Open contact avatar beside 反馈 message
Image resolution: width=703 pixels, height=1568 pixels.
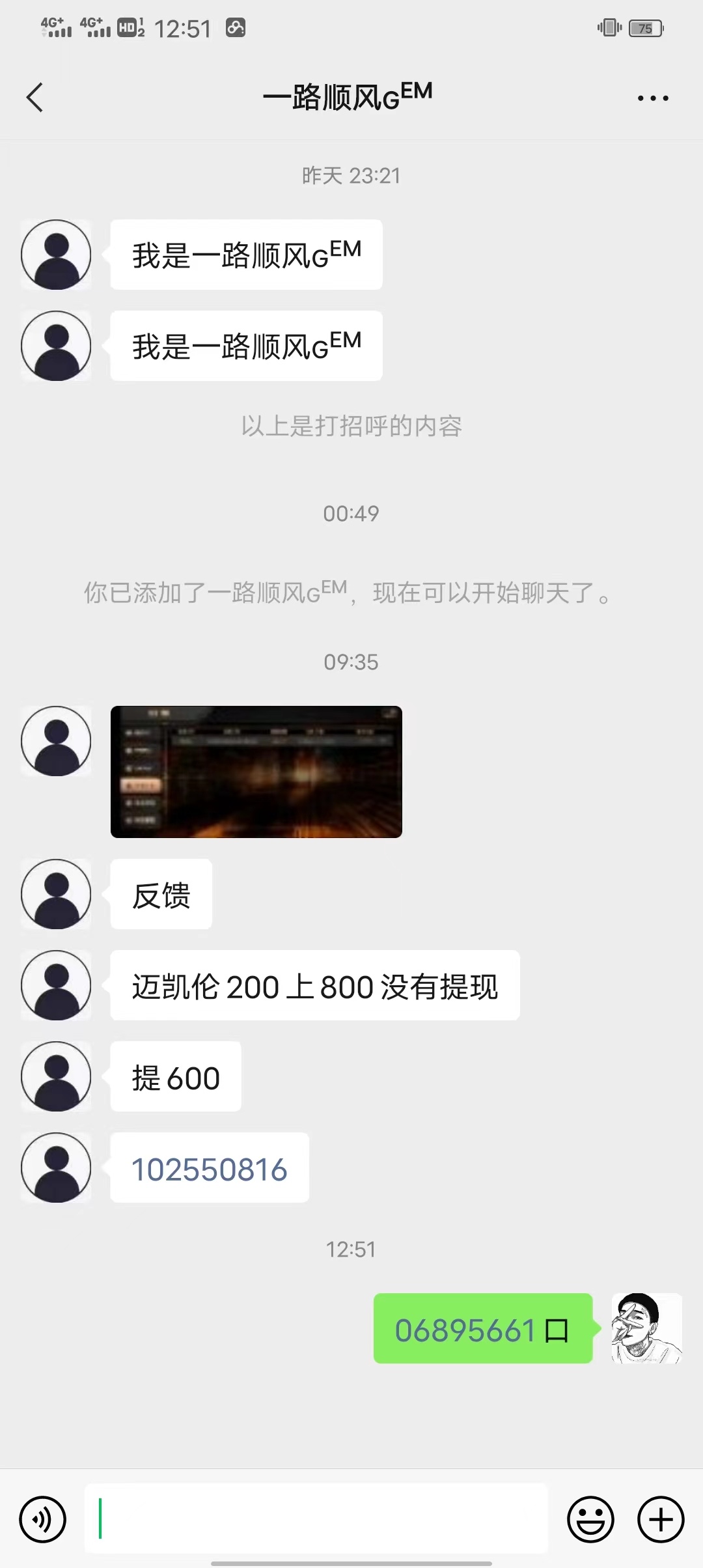(56, 893)
